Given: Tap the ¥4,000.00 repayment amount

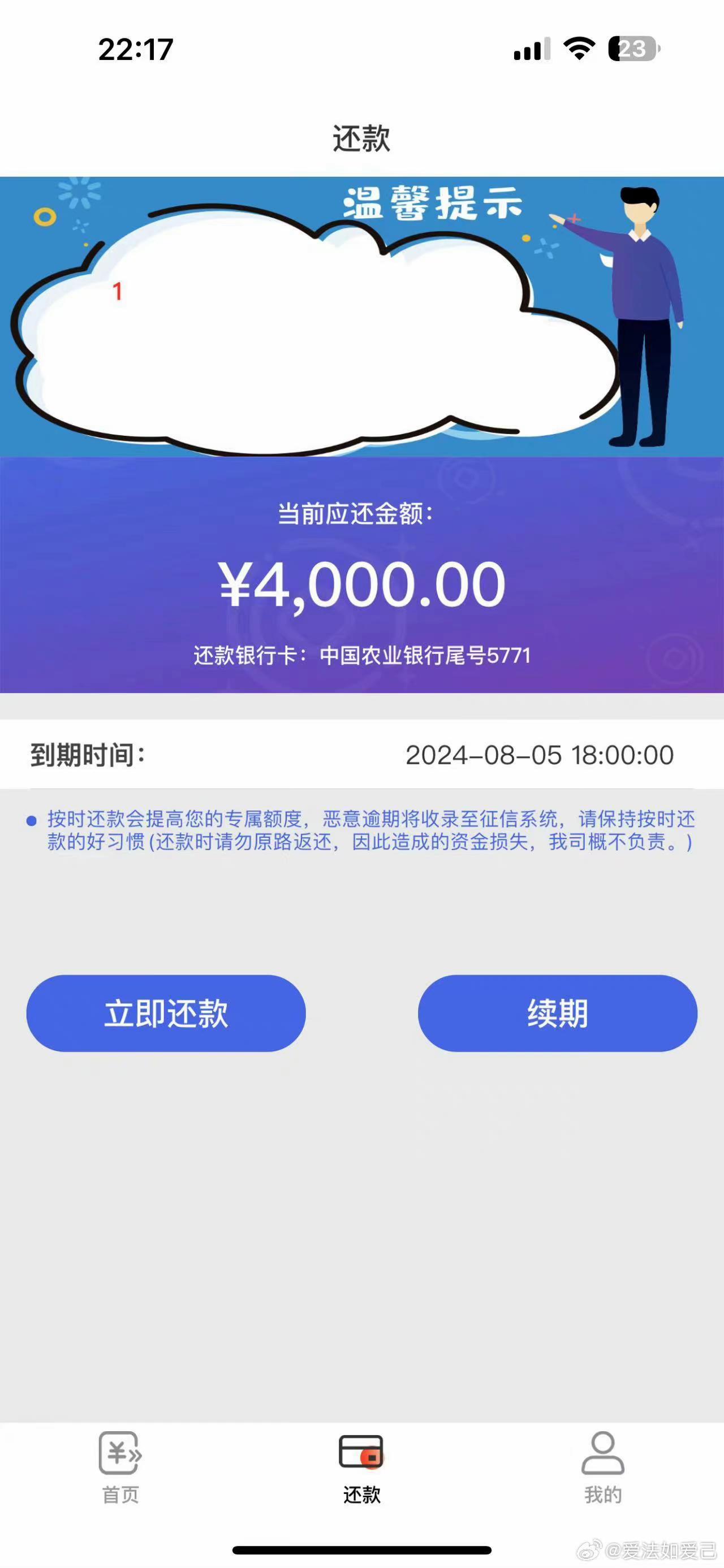Looking at the screenshot, I should pos(361,586).
